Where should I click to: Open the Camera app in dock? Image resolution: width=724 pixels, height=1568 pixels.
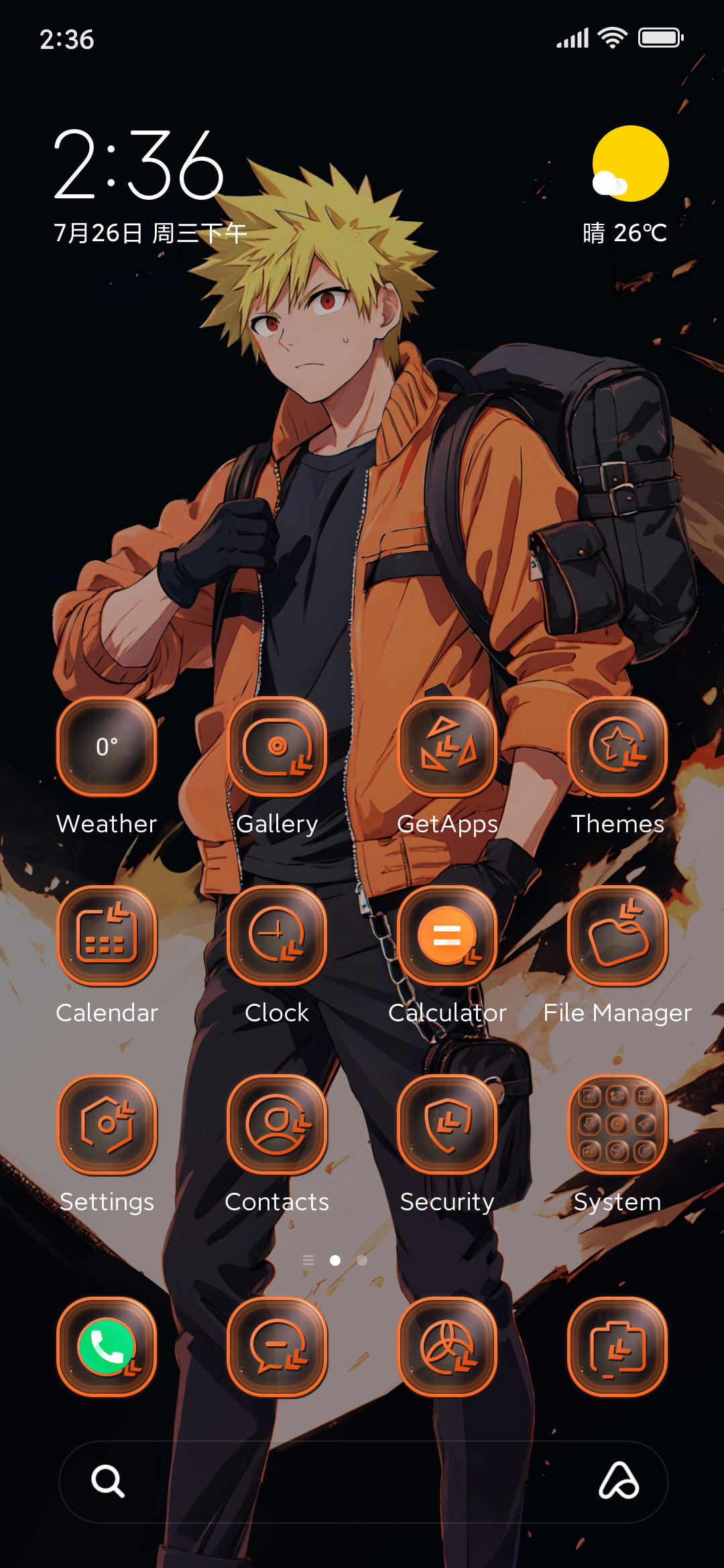pos(617,1347)
